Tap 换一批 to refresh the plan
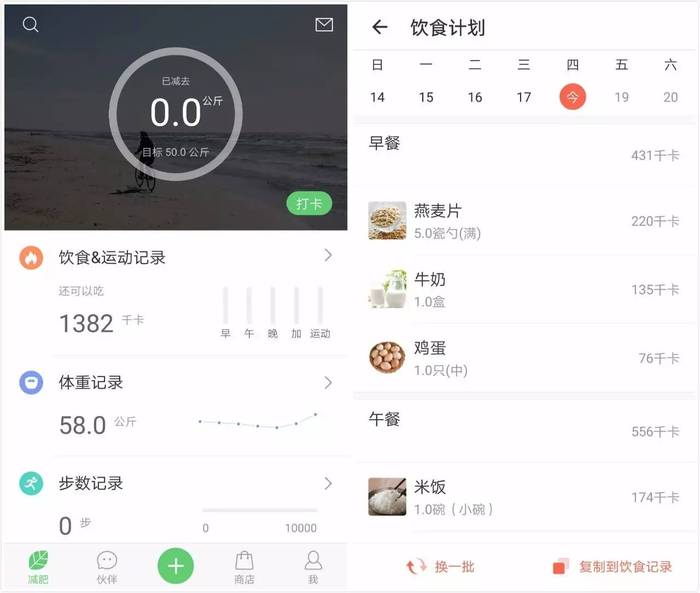Image resolution: width=700 pixels, height=593 pixels. click(440, 567)
